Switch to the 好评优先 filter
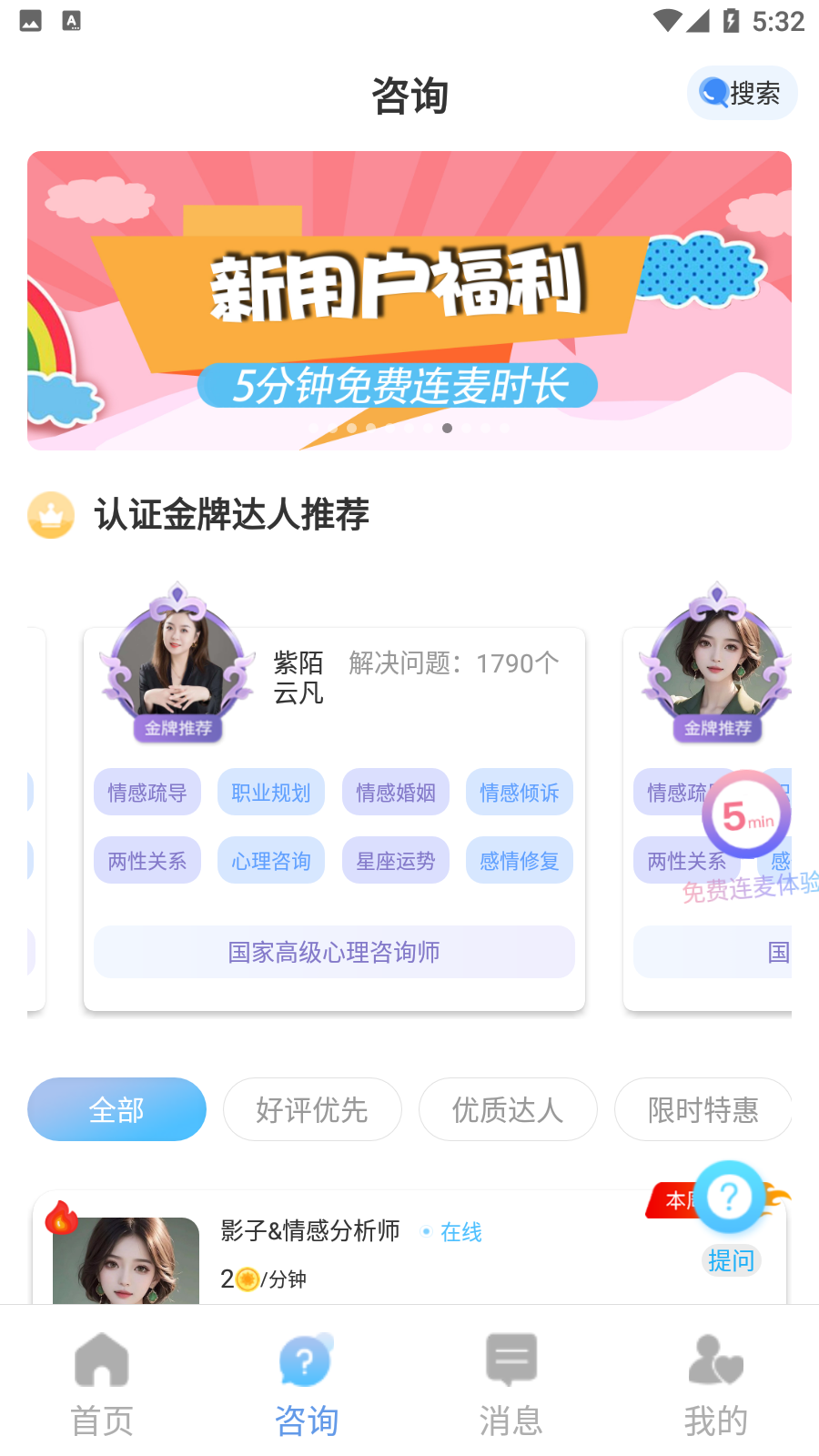Viewport: 819px width, 1456px height. (312, 1109)
